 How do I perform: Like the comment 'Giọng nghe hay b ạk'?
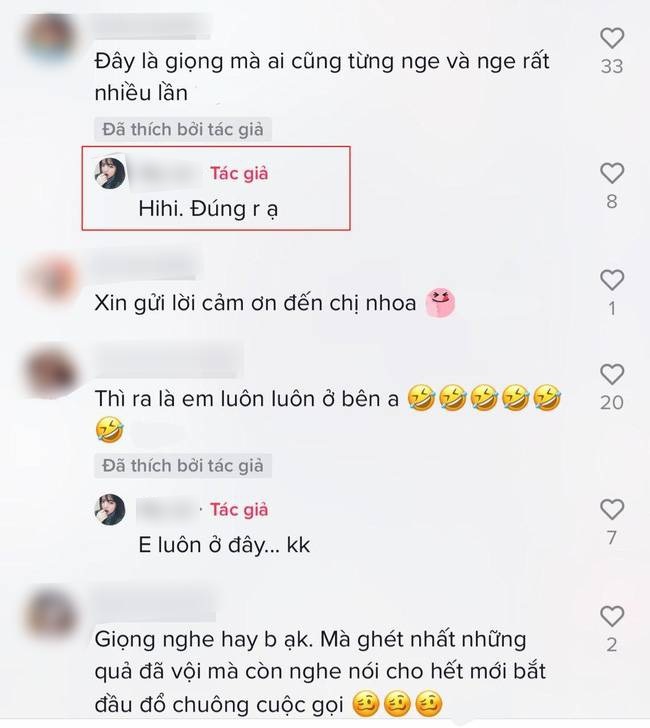[611, 615]
